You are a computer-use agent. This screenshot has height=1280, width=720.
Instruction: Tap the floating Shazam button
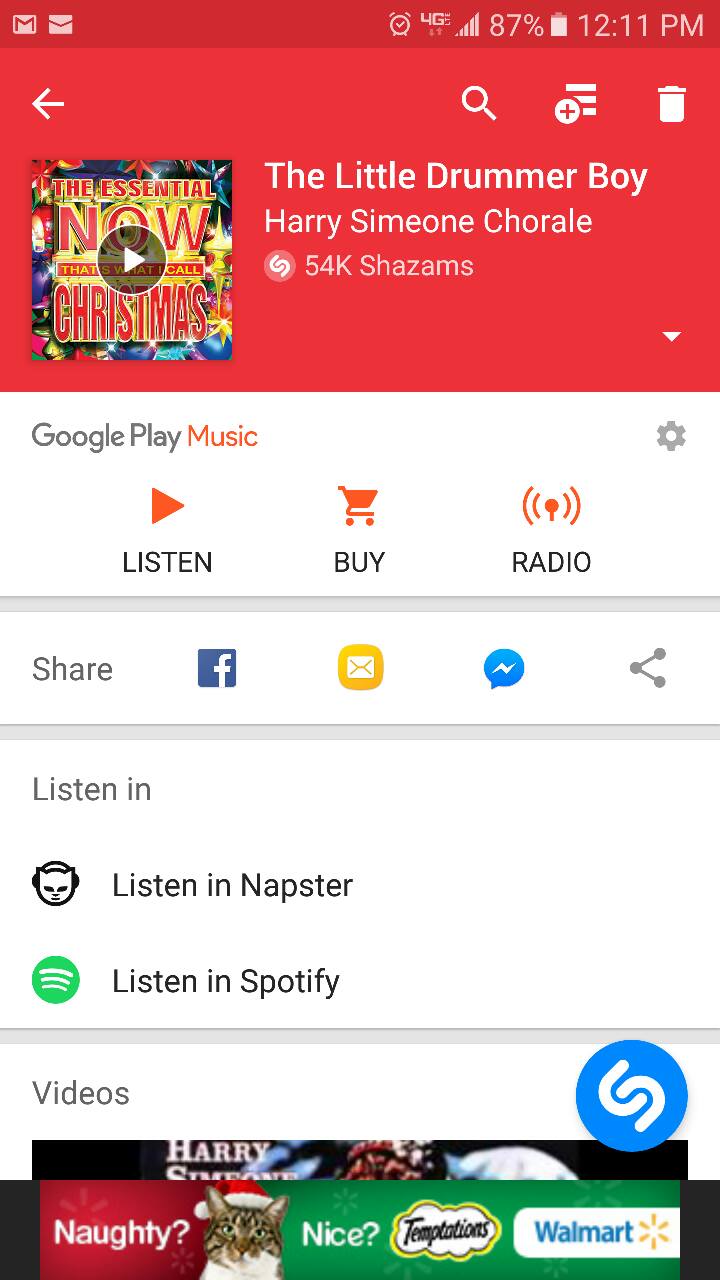[631, 1096]
